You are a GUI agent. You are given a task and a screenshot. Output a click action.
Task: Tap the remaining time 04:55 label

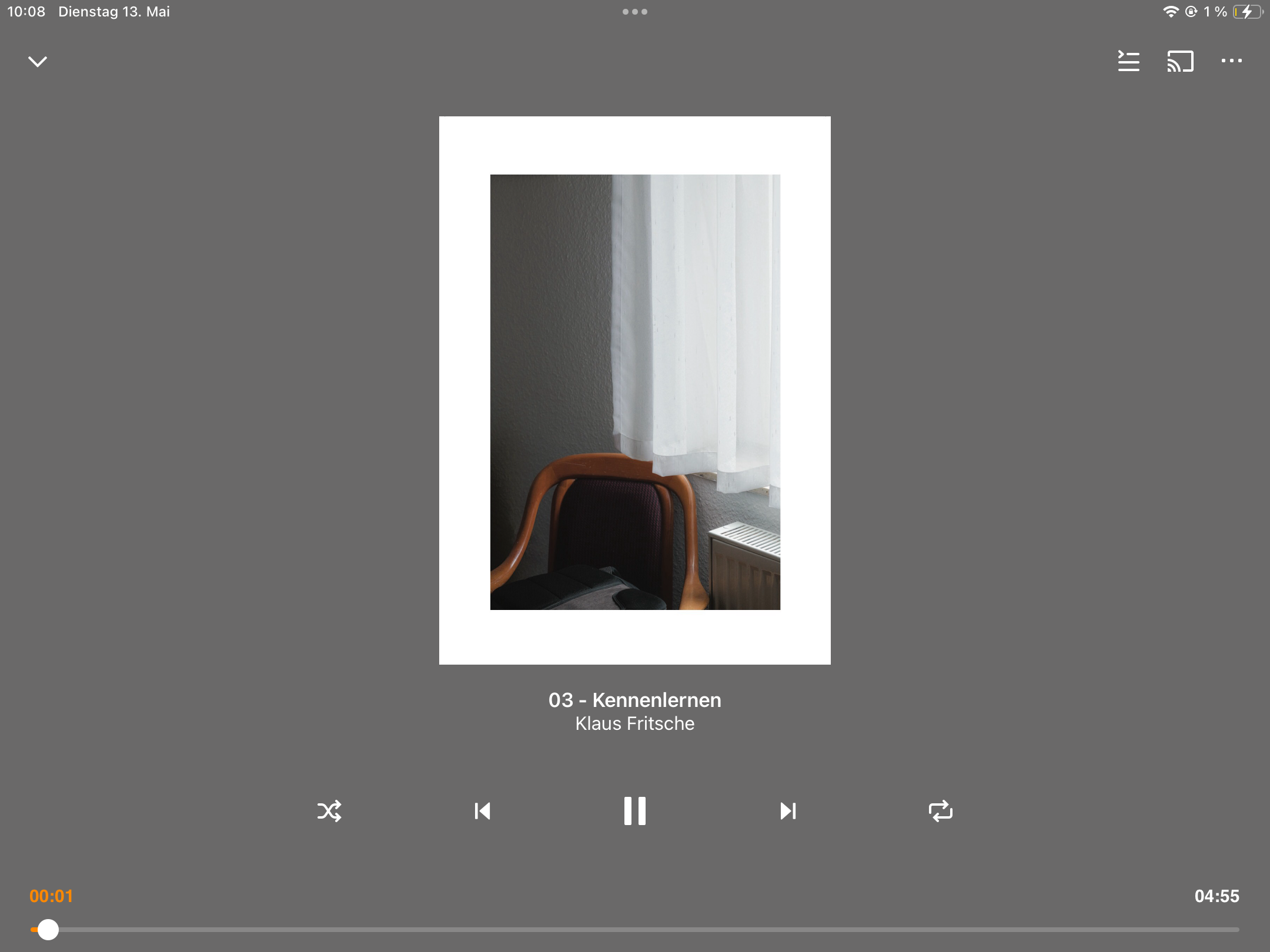coord(1216,896)
